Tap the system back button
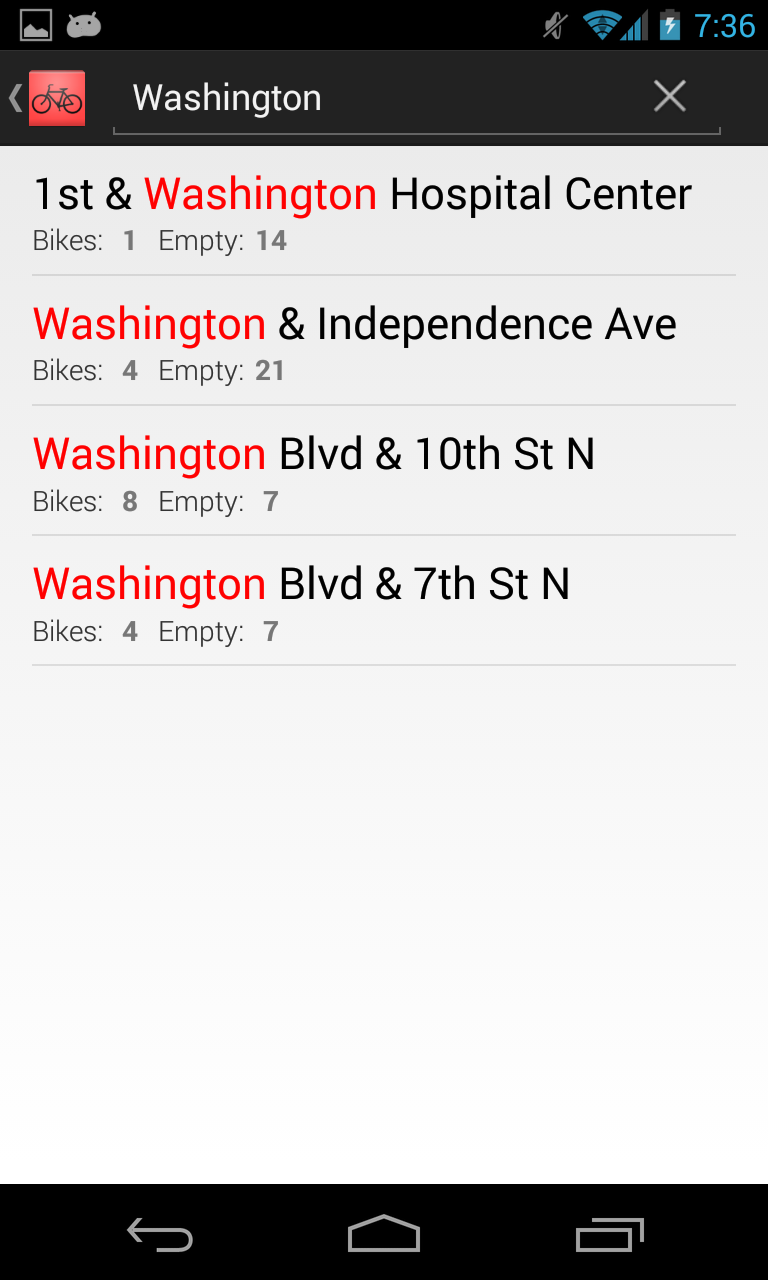 coord(160,1235)
